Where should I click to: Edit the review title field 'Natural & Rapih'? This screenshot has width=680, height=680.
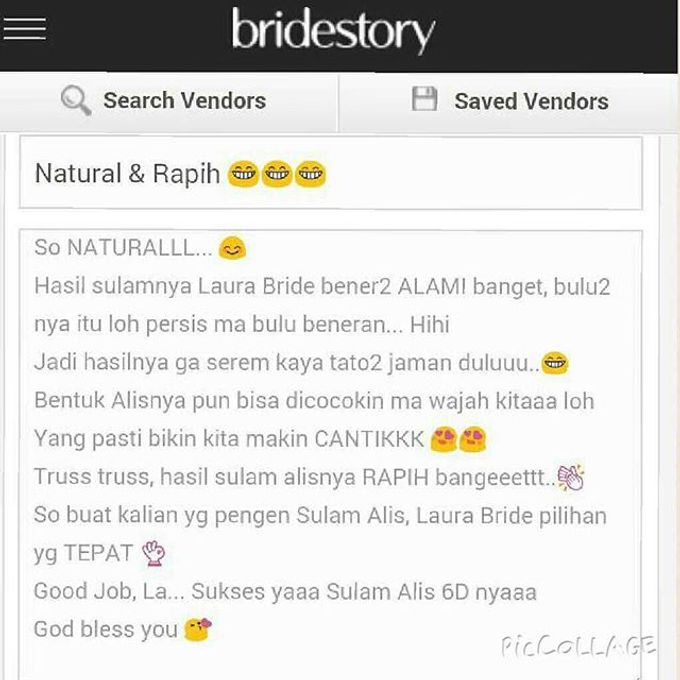point(330,173)
